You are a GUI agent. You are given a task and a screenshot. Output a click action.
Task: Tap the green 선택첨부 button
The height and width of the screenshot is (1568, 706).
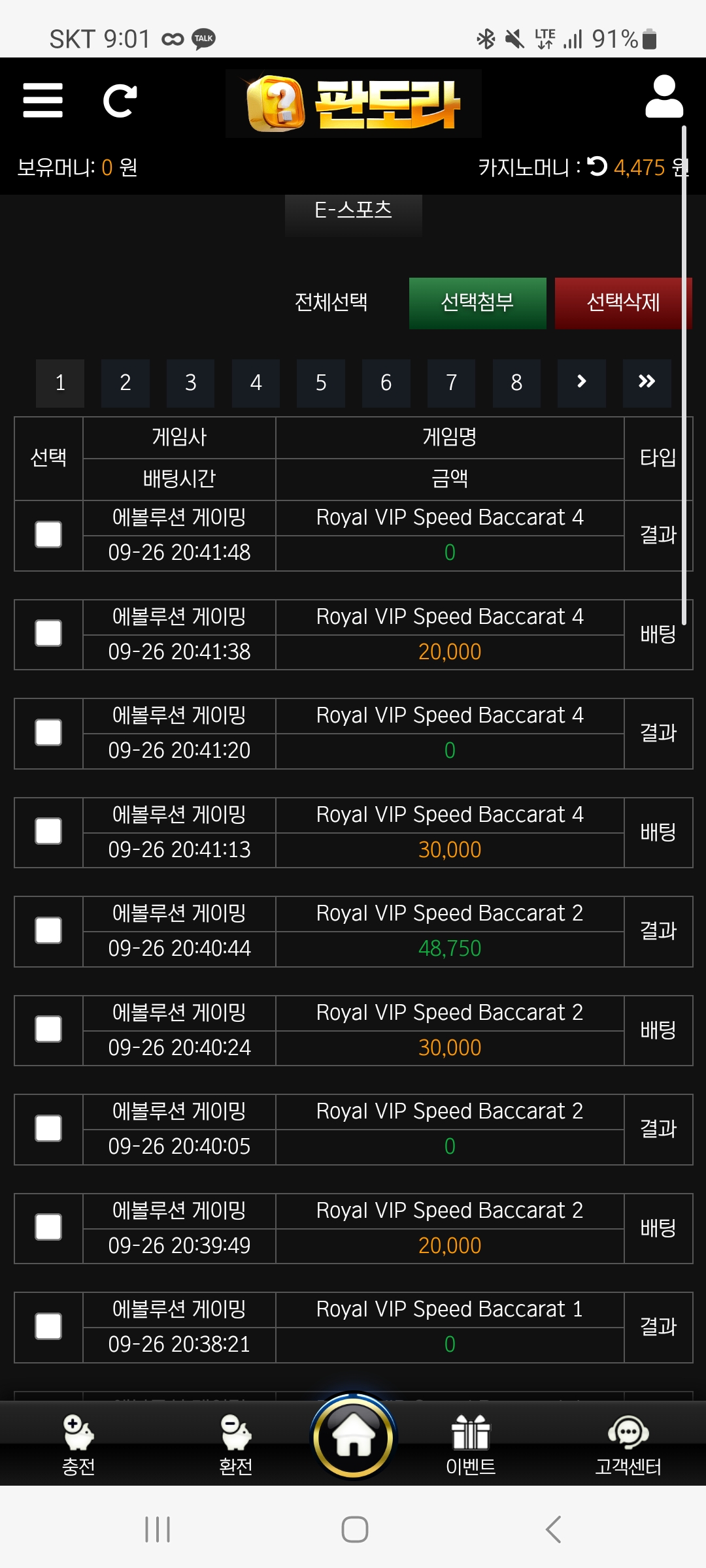click(477, 302)
